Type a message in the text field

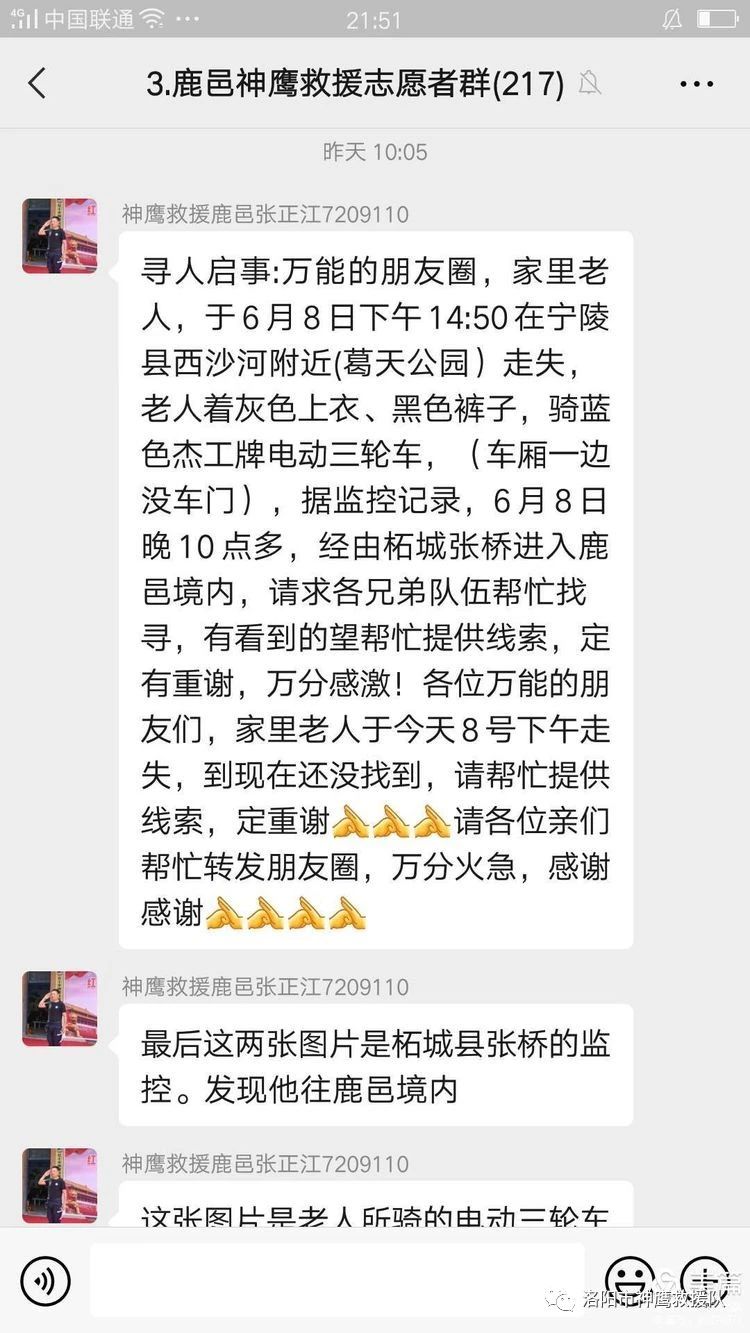[x=337, y=1280]
